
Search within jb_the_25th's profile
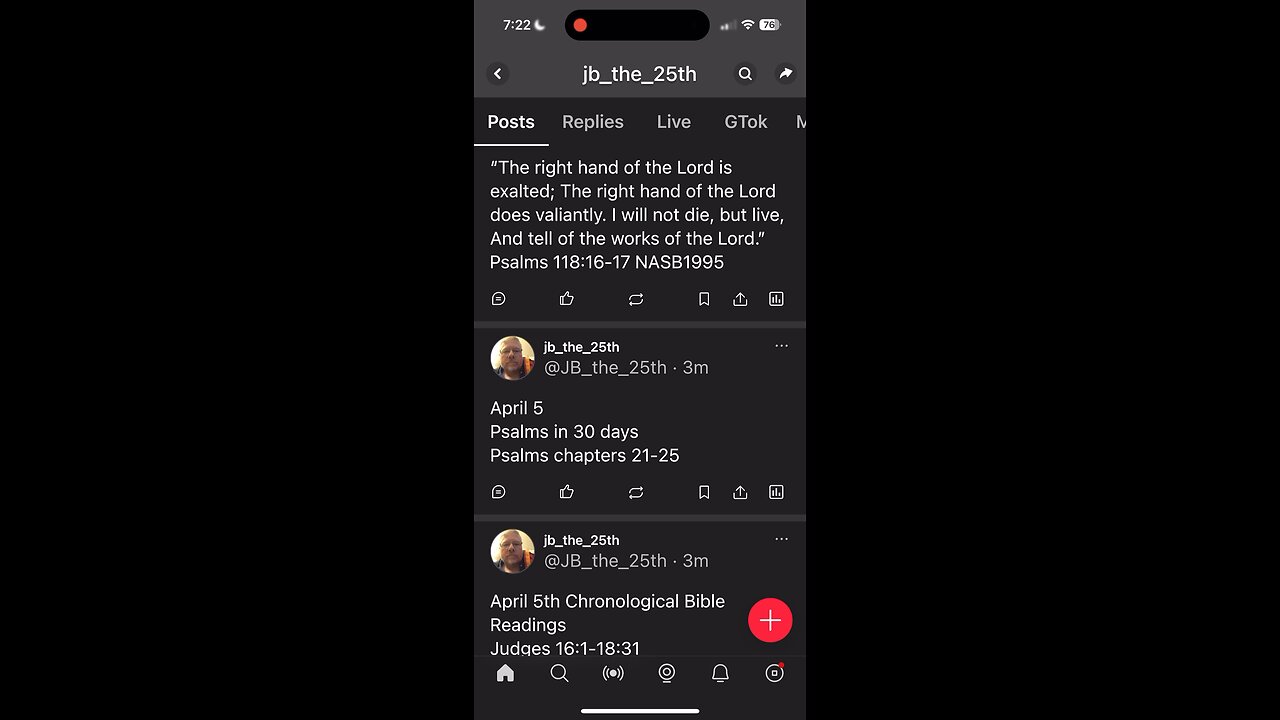[745, 74]
